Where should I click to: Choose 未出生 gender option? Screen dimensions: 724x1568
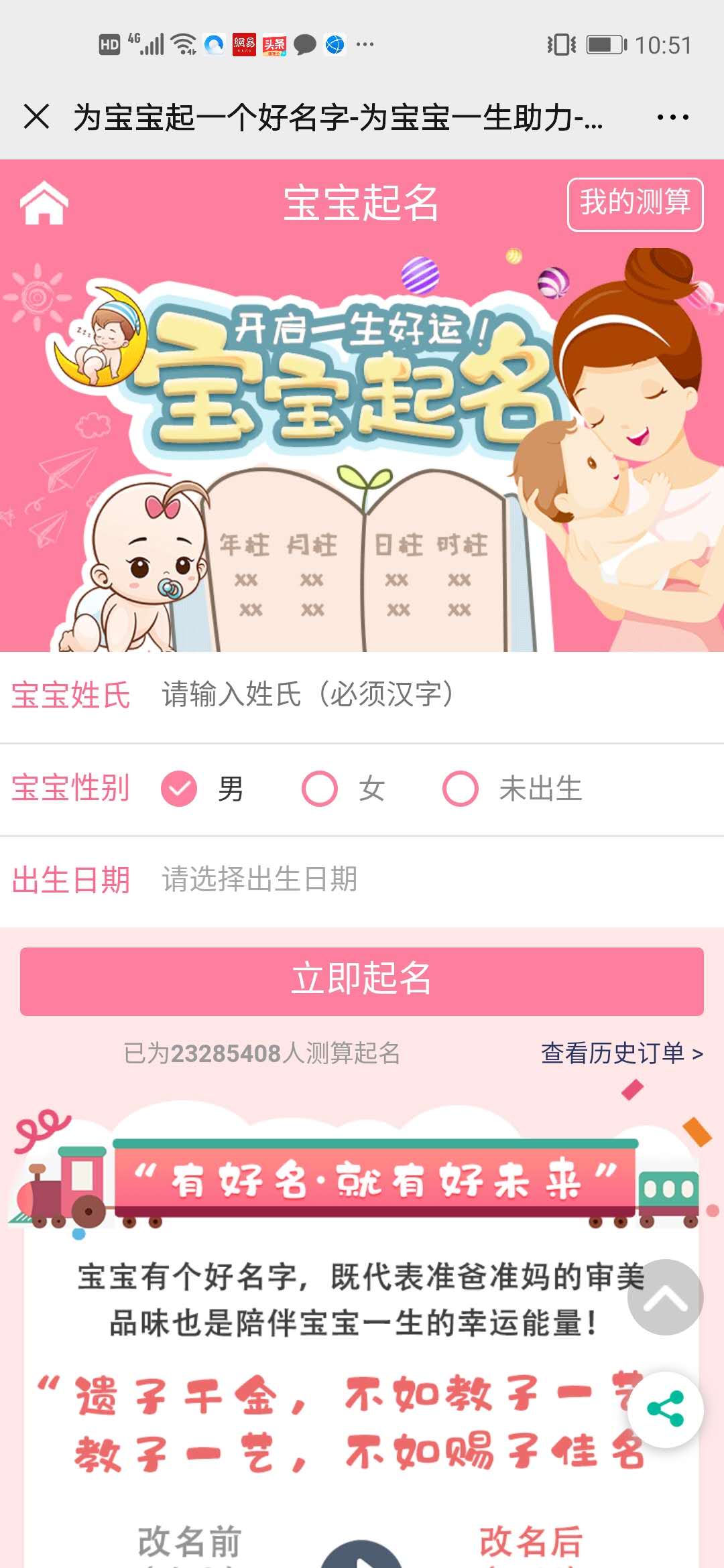[461, 788]
